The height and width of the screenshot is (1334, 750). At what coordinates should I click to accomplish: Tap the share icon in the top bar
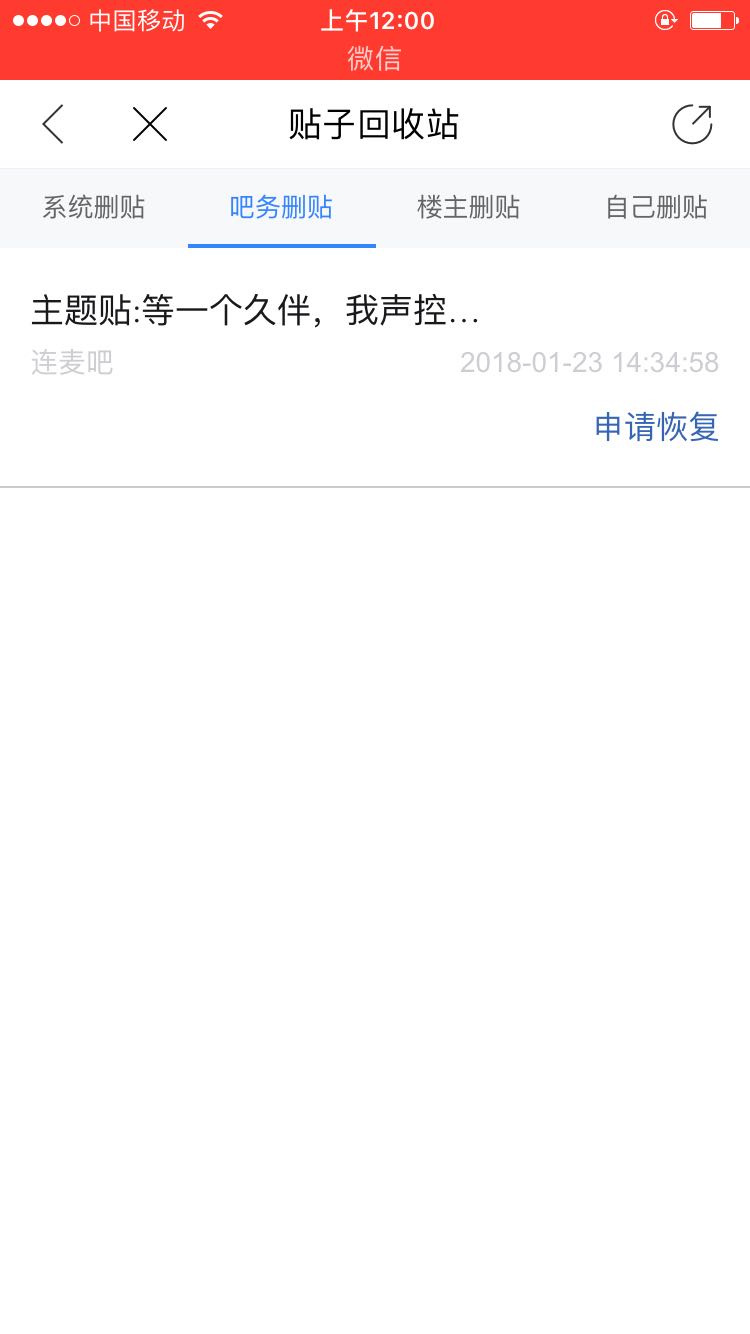[692, 125]
